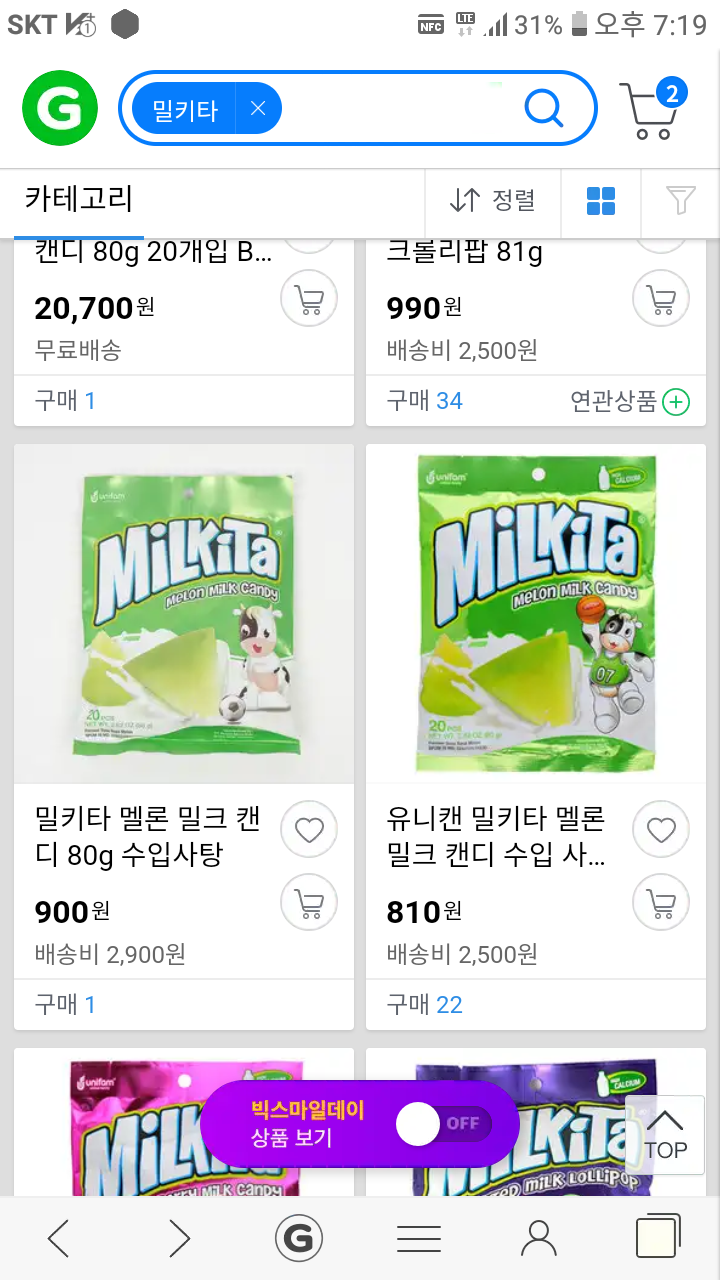The width and height of the screenshot is (720, 1280).
Task: Like the 밀키타 멜론 밀크 캔디 80g item
Action: pyautogui.click(x=309, y=829)
